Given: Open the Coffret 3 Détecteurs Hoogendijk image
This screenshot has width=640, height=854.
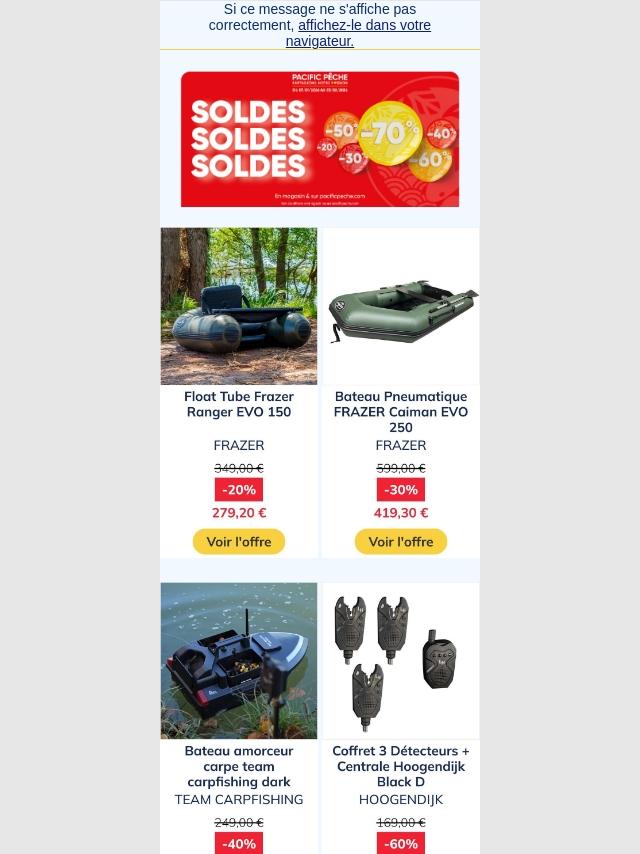Looking at the screenshot, I should [x=401, y=661].
